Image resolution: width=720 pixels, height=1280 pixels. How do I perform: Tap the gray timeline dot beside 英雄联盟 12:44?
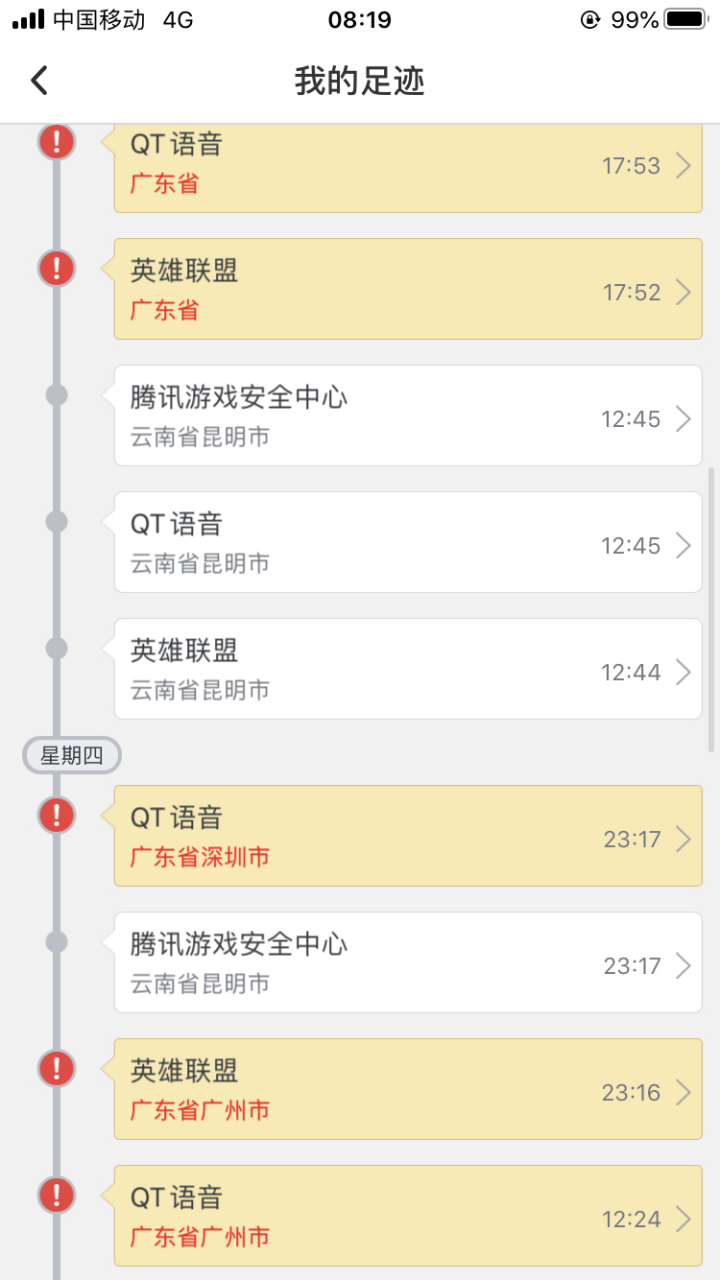56,647
